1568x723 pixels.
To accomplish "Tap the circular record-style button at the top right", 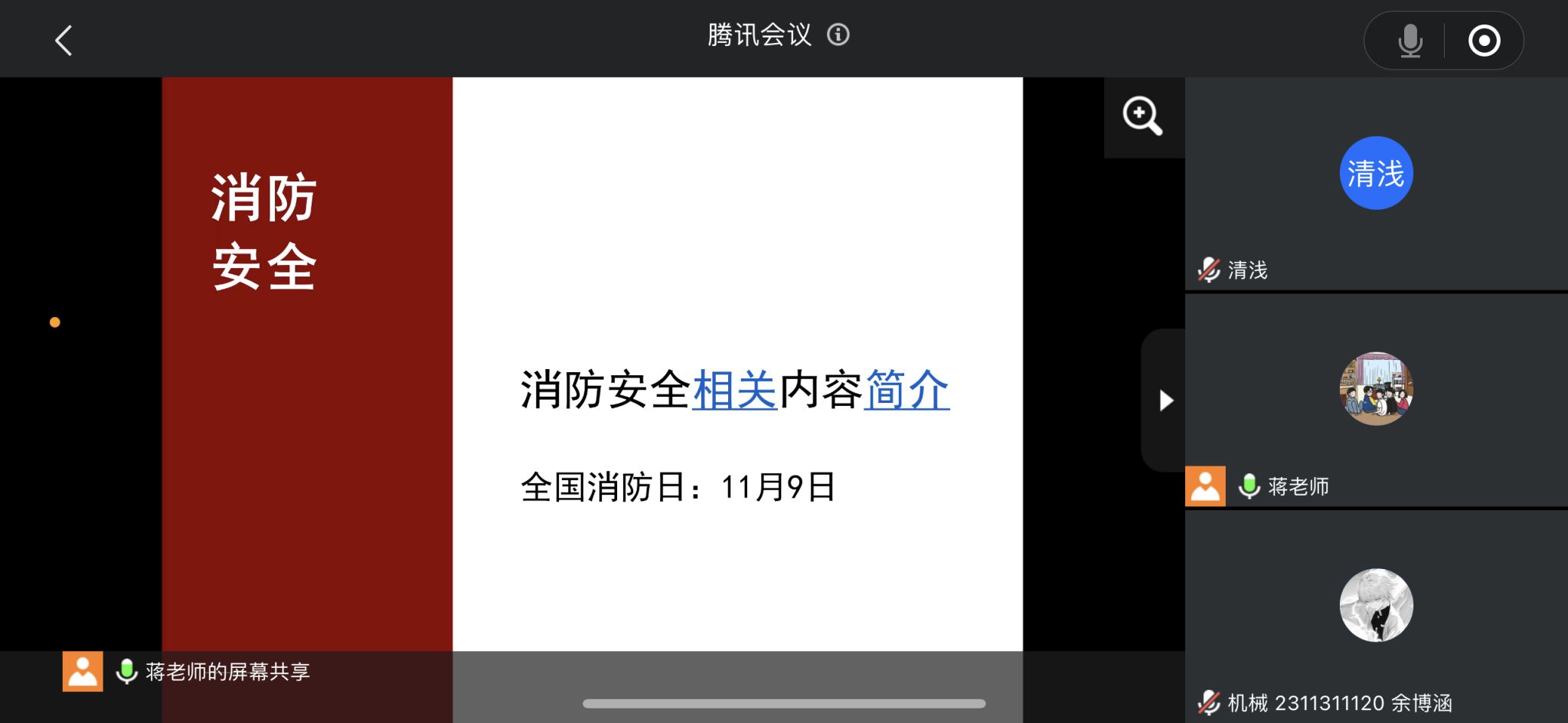I will 1484,41.
